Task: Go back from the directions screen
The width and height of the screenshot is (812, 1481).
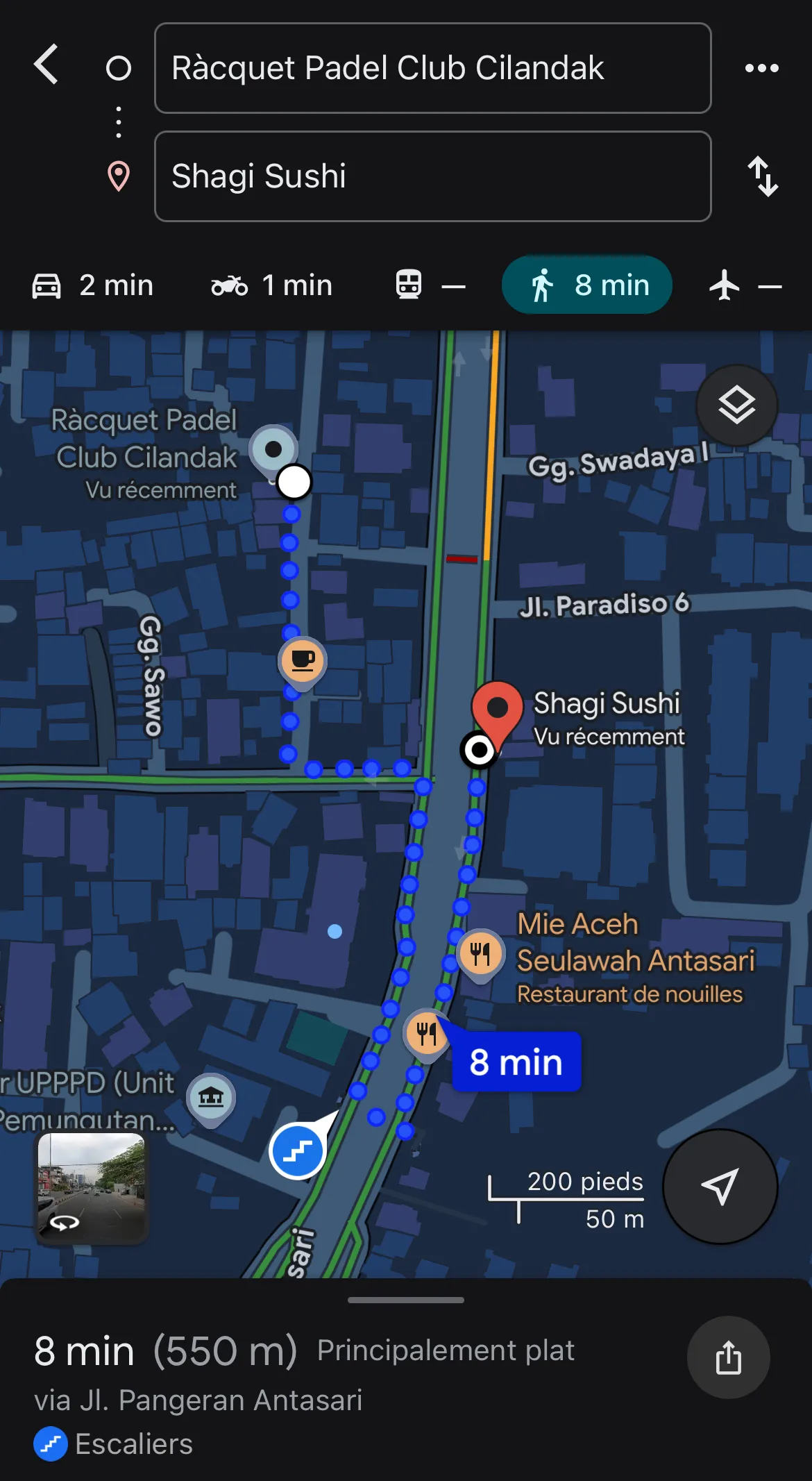Action: [x=46, y=65]
